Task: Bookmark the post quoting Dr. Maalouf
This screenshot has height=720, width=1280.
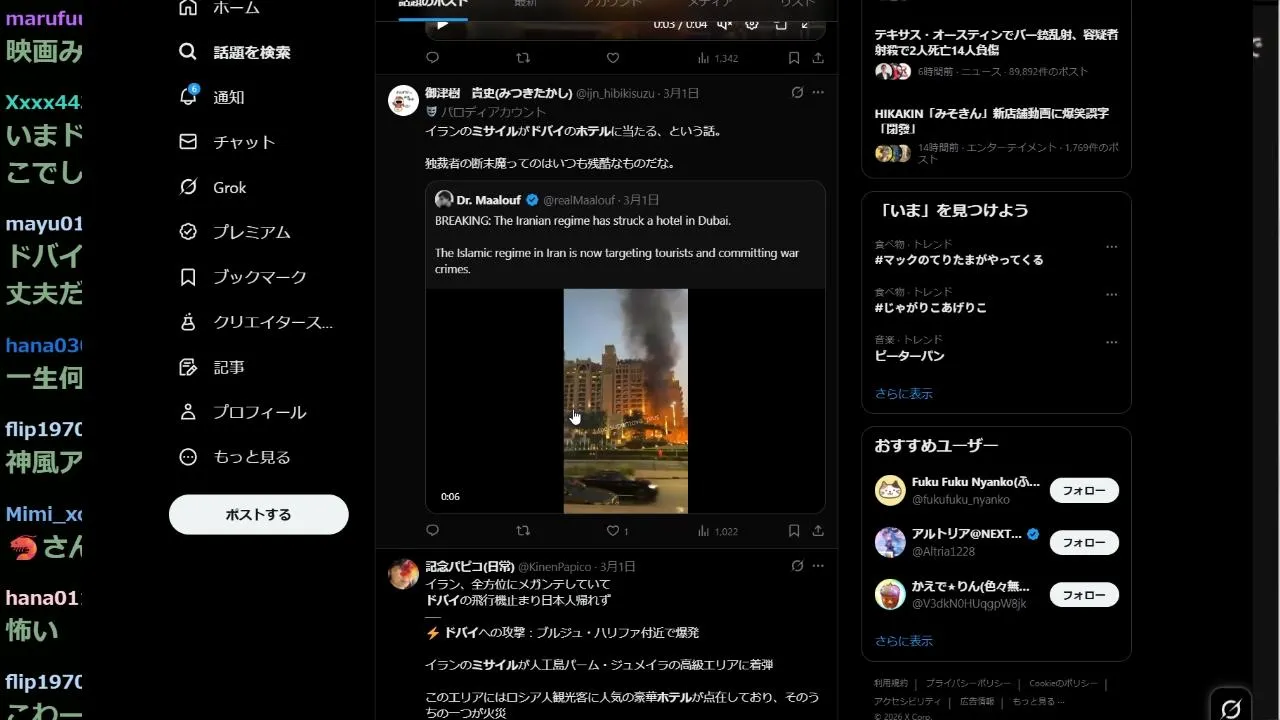Action: click(x=793, y=531)
